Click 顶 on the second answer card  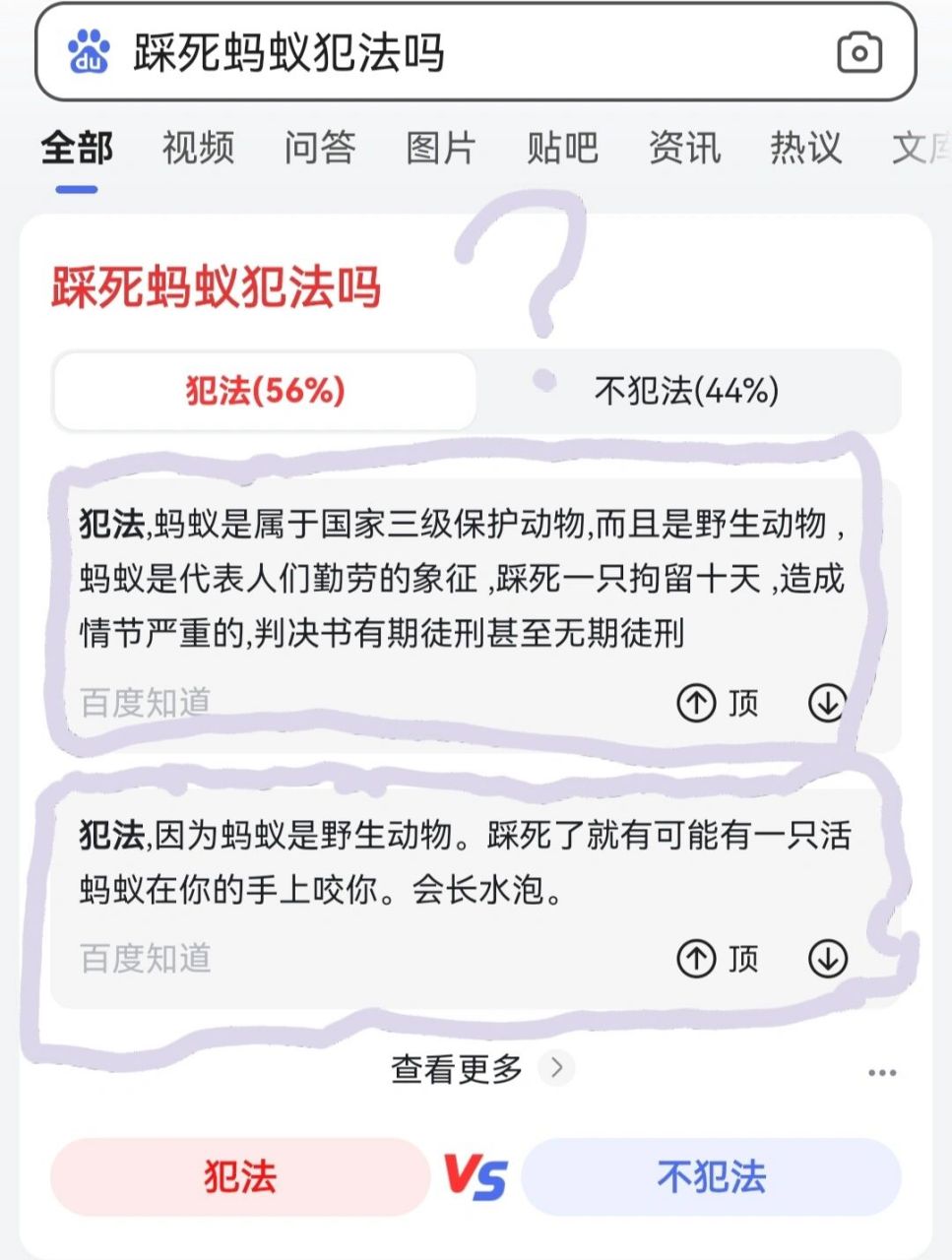pos(720,958)
